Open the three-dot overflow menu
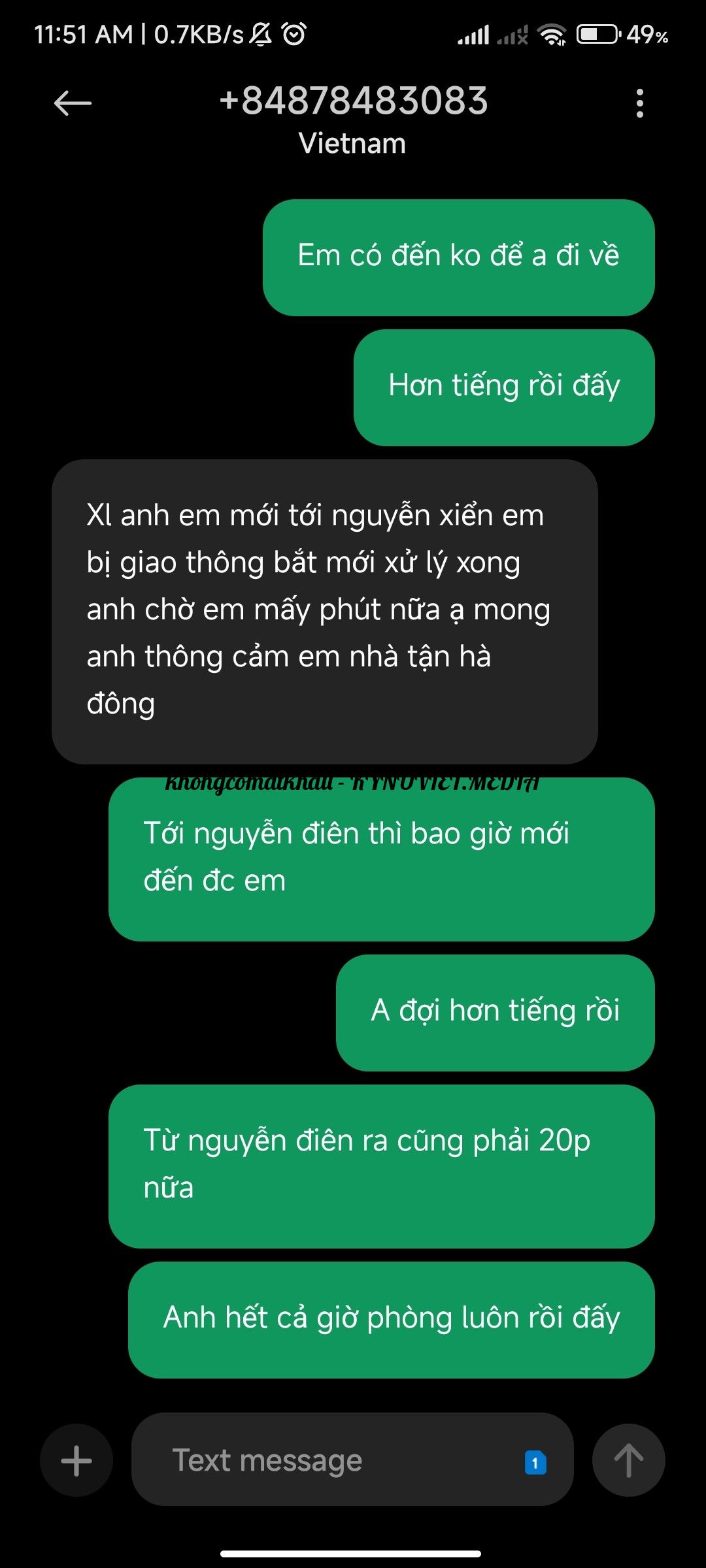 coord(639,103)
